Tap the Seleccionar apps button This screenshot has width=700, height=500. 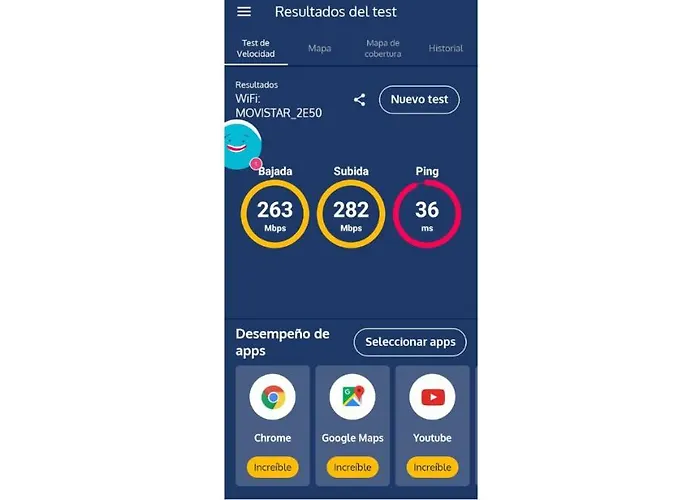point(410,342)
